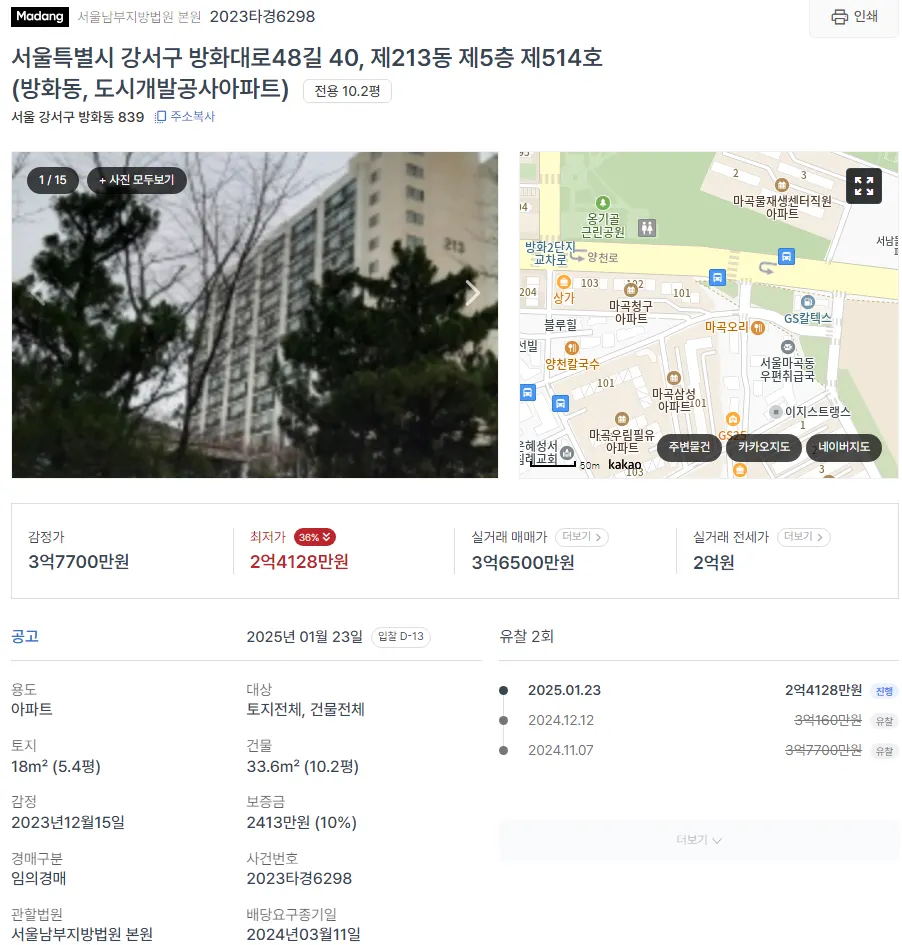
Task: Expand auction history with 더보기
Action: tap(698, 840)
